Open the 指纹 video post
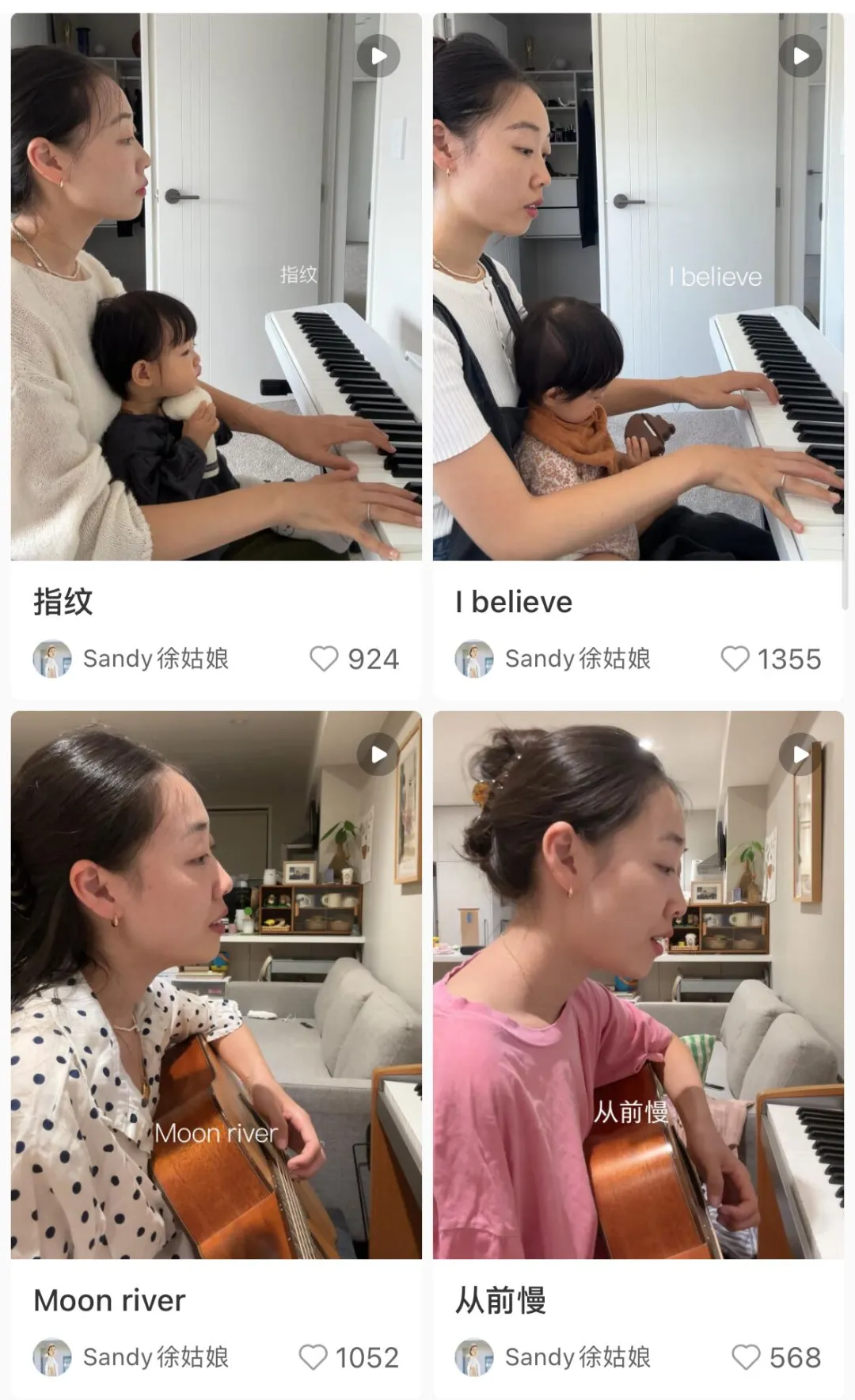The image size is (855, 1400). (x=215, y=287)
